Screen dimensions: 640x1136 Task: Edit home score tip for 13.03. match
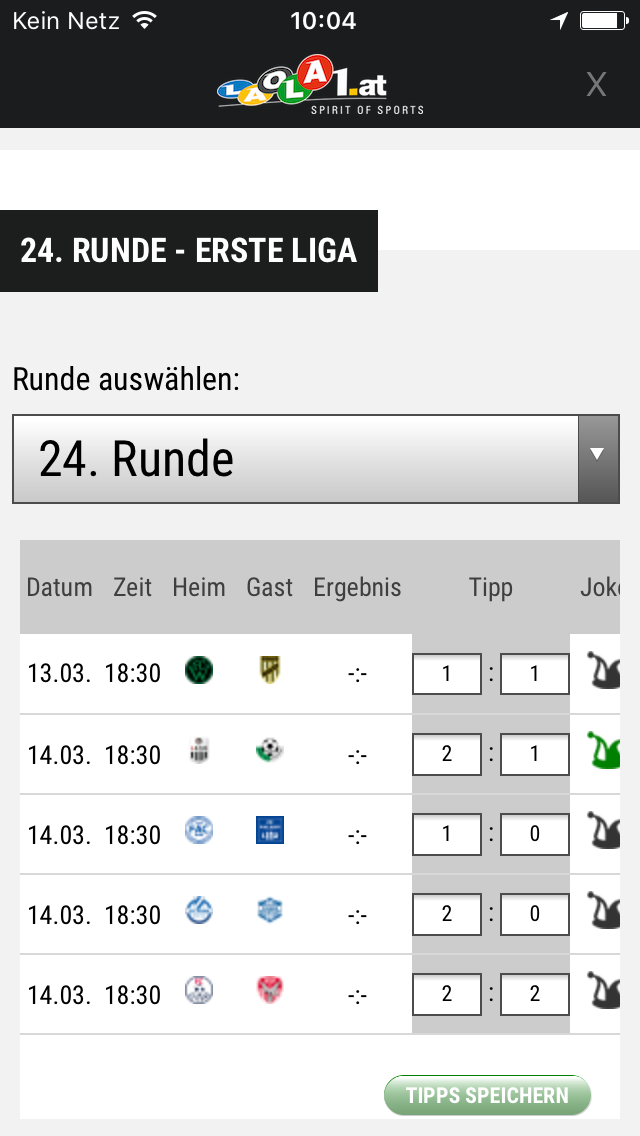point(446,674)
